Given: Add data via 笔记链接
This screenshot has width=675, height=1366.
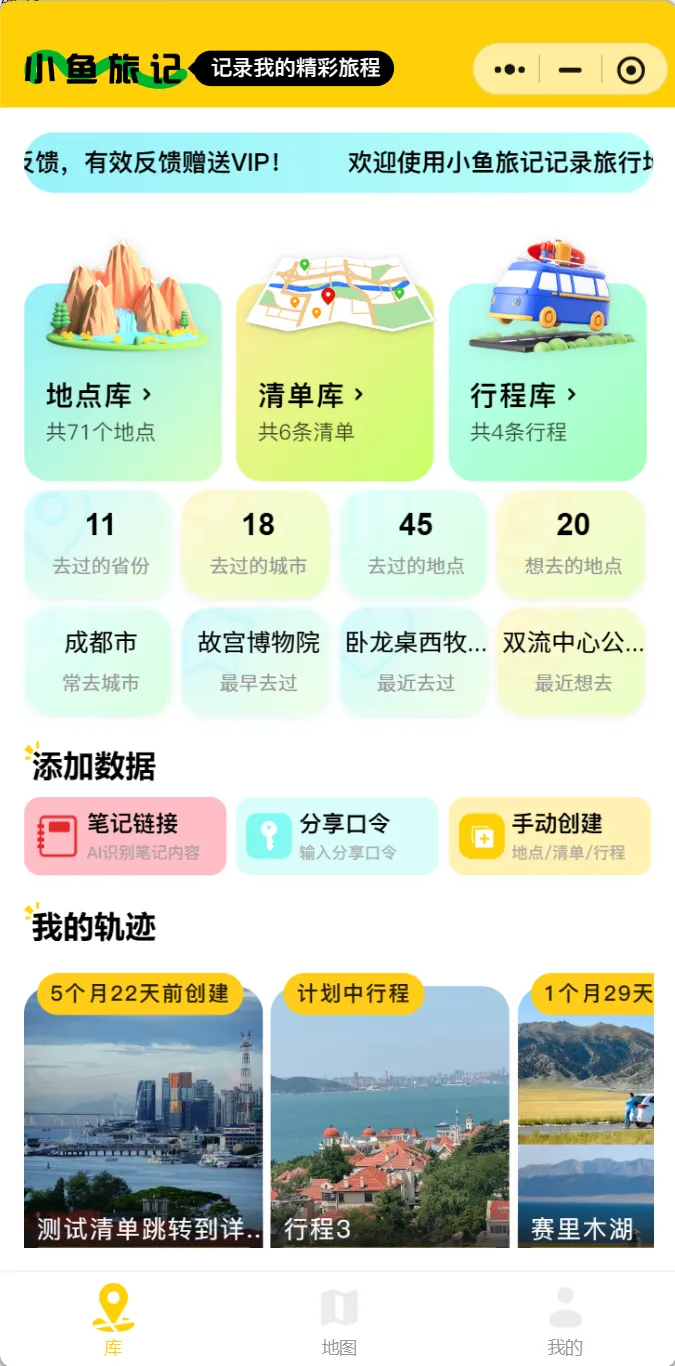Looking at the screenshot, I should pos(126,836).
